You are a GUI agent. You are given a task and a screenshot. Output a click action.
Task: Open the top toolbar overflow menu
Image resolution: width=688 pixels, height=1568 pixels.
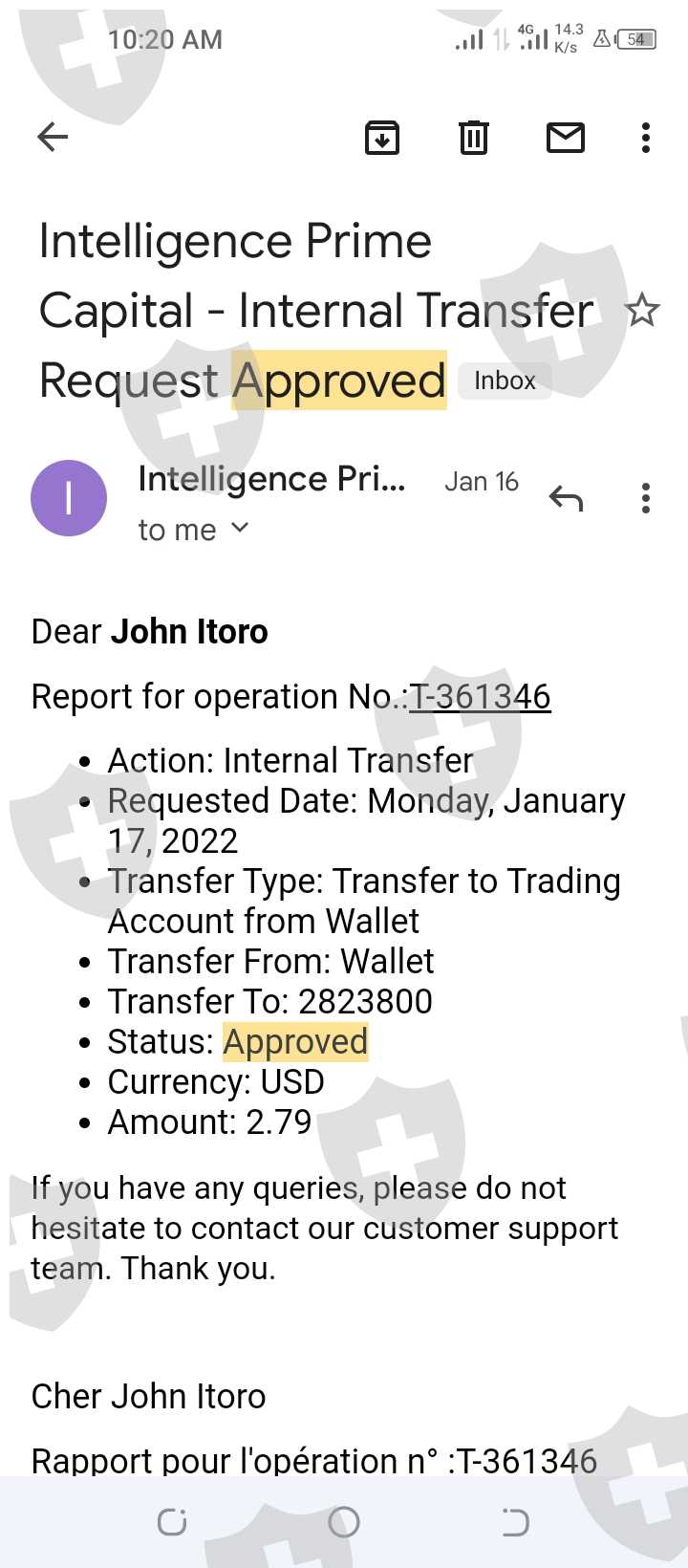point(646,138)
